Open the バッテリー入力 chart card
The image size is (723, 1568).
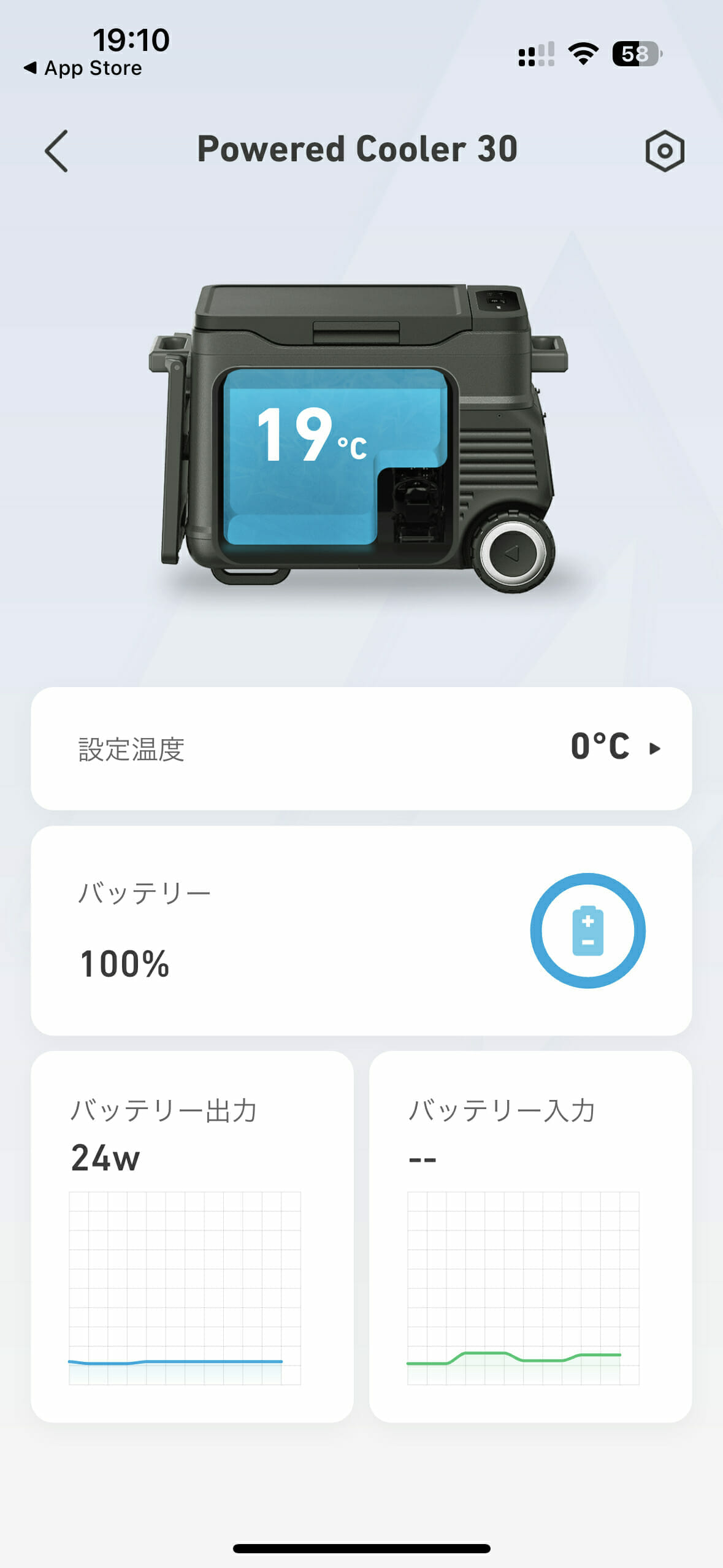click(530, 1236)
